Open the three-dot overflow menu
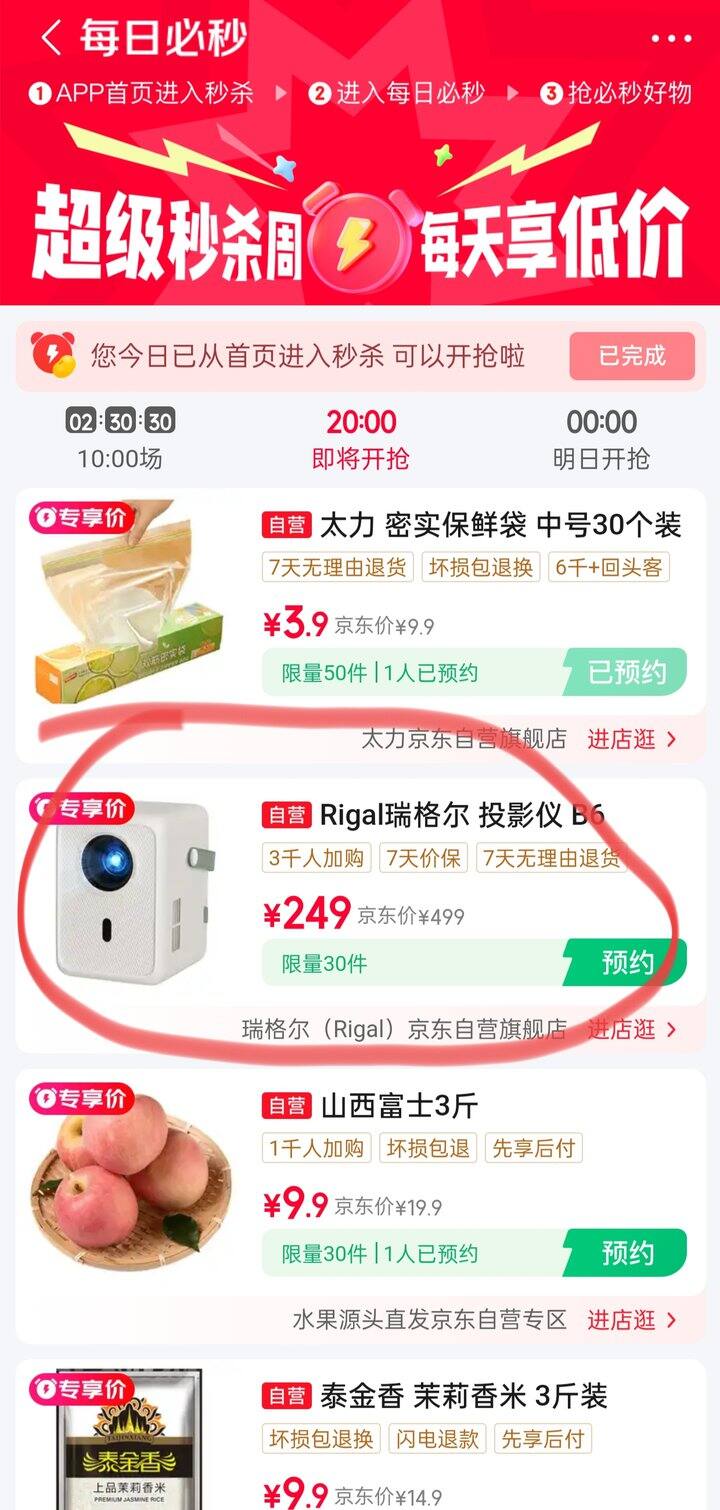 tap(670, 39)
